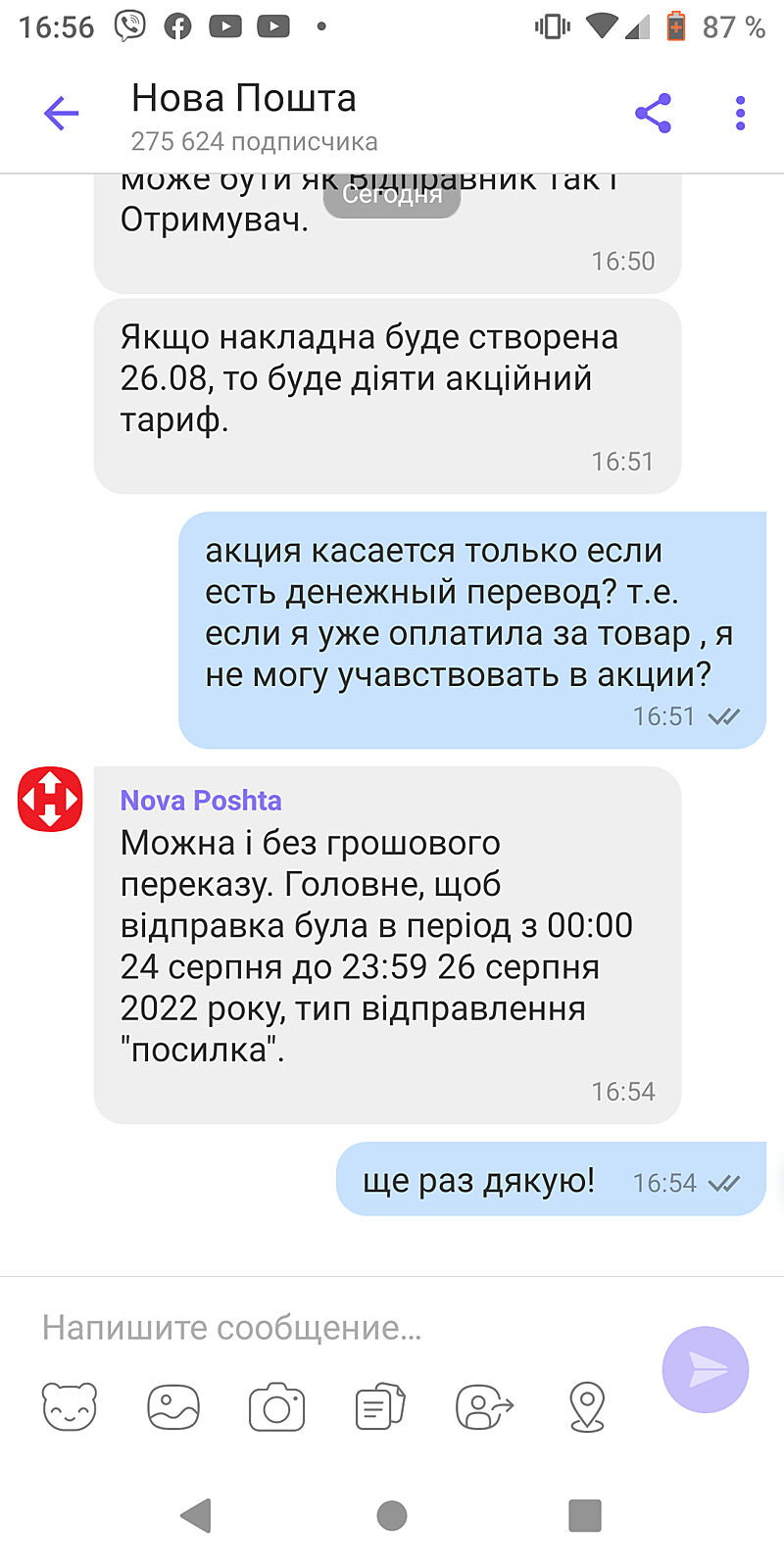Send the message with the arrow button
This screenshot has width=784, height=1568.
click(x=705, y=1369)
